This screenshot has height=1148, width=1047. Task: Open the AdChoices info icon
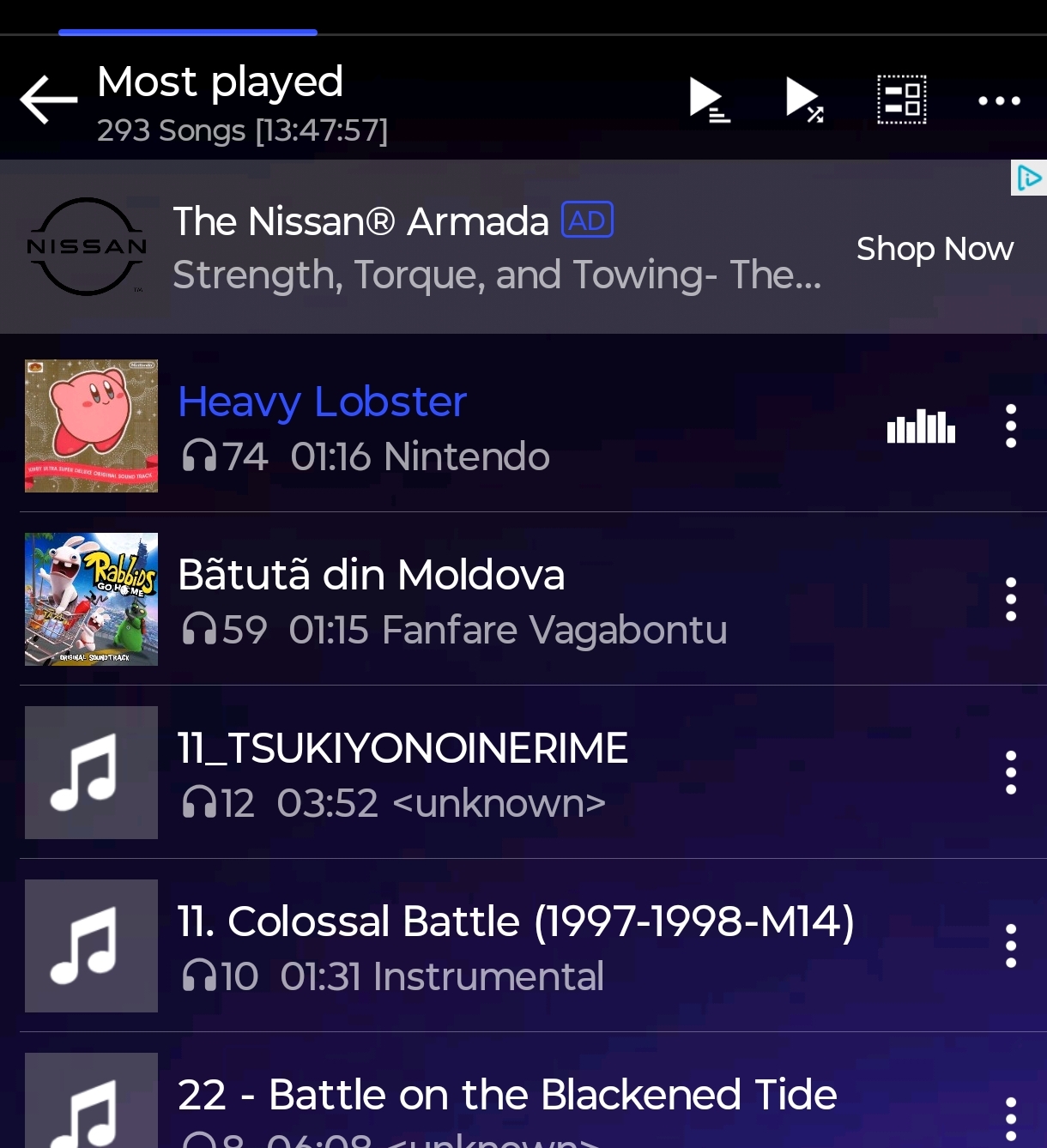pyautogui.click(x=1028, y=178)
